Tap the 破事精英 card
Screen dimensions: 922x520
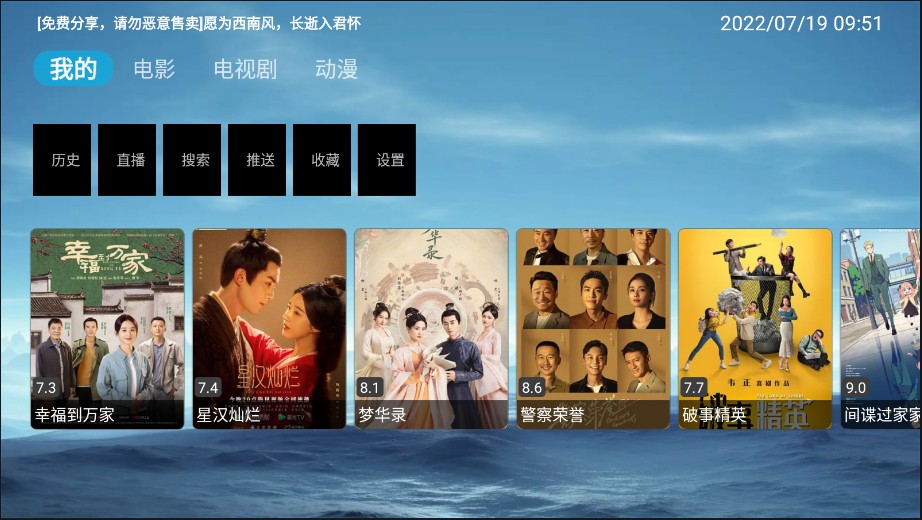pos(755,328)
